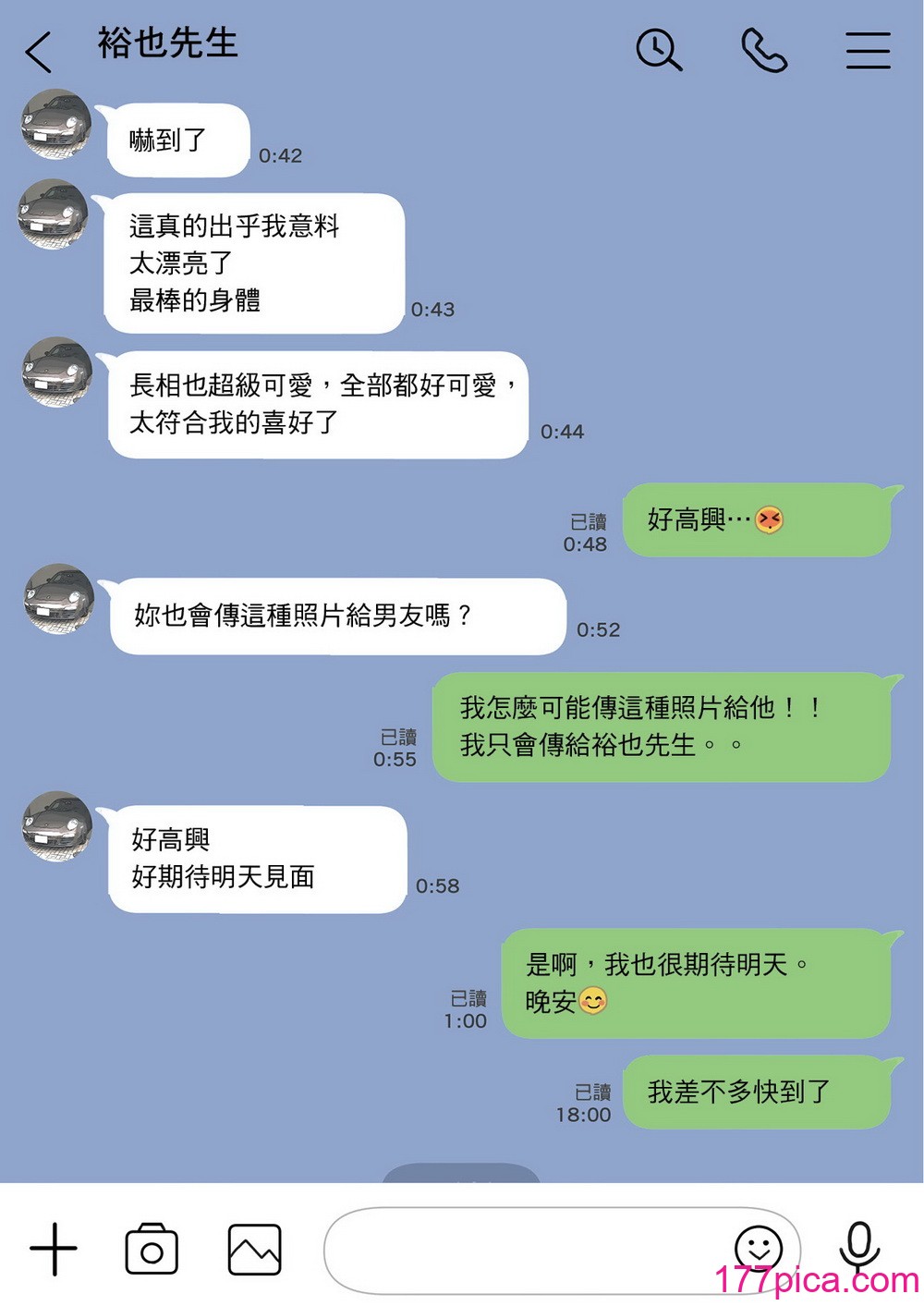Record a voice message with the microphone

858,1248
